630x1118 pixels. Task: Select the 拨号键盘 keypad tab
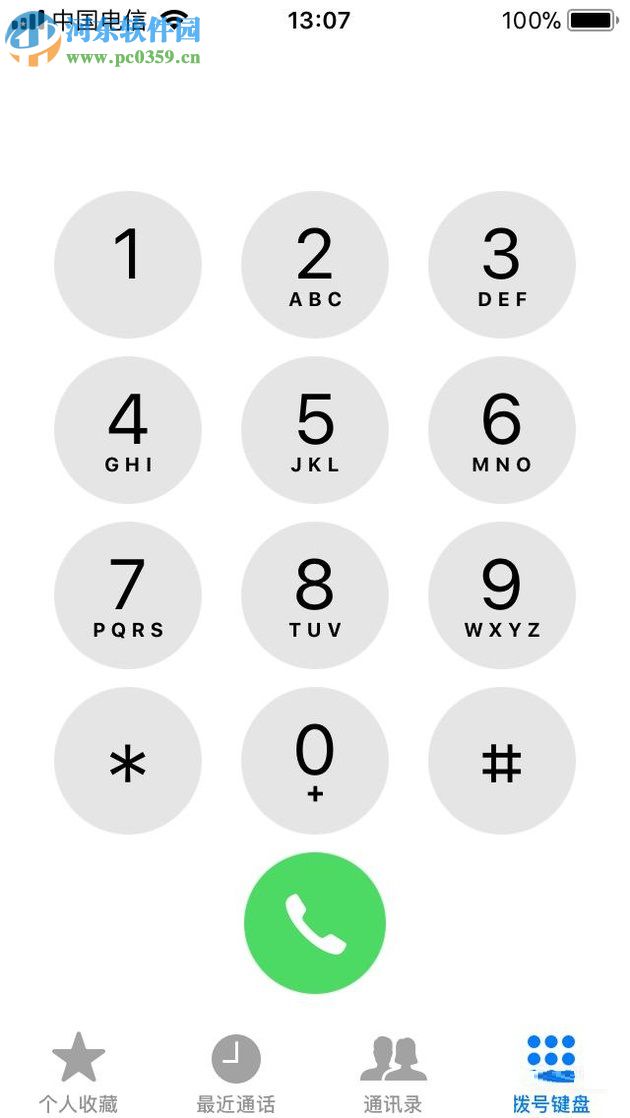(551, 1074)
